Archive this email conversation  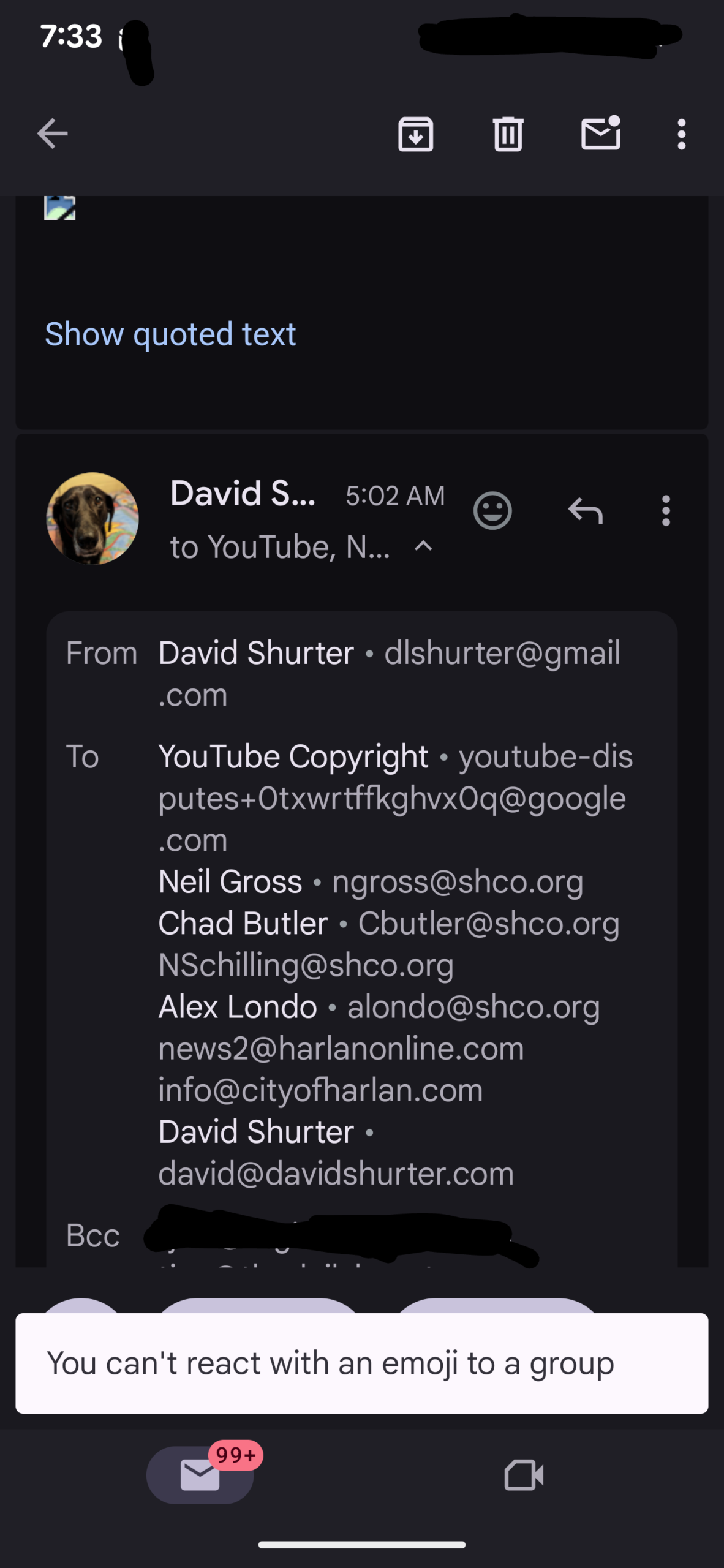pos(415,134)
